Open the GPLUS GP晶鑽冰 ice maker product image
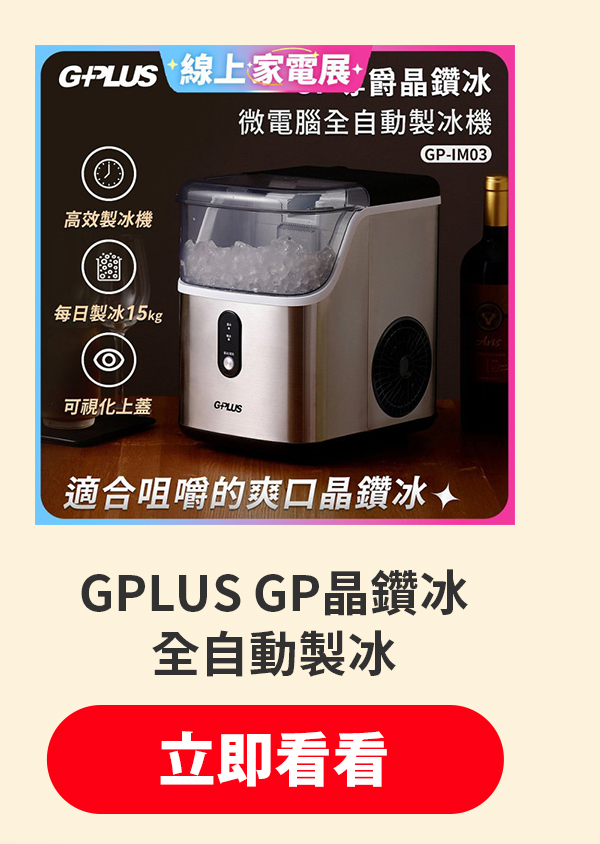The image size is (600, 844). click(275, 285)
